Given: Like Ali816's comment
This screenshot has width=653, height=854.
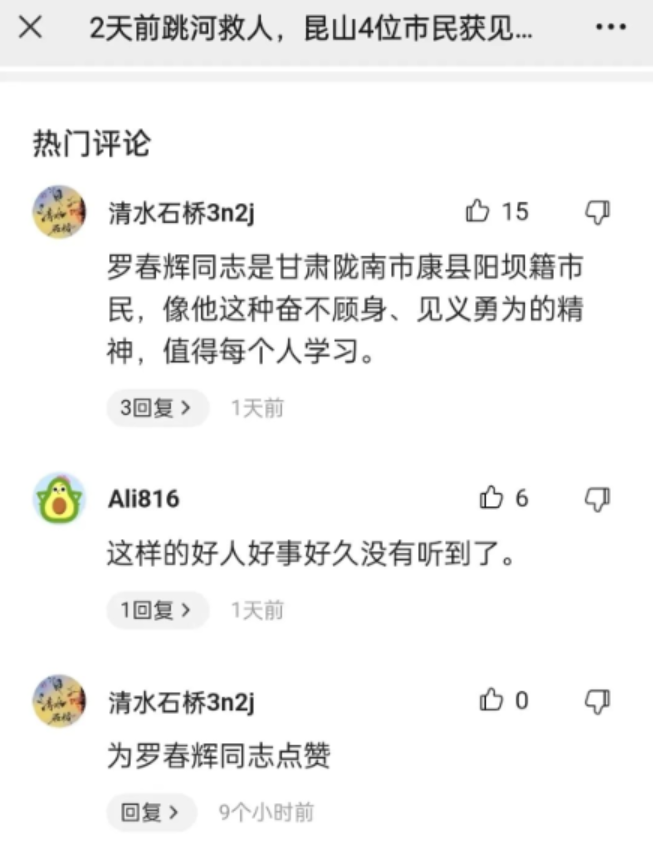Looking at the screenshot, I should click(491, 498).
